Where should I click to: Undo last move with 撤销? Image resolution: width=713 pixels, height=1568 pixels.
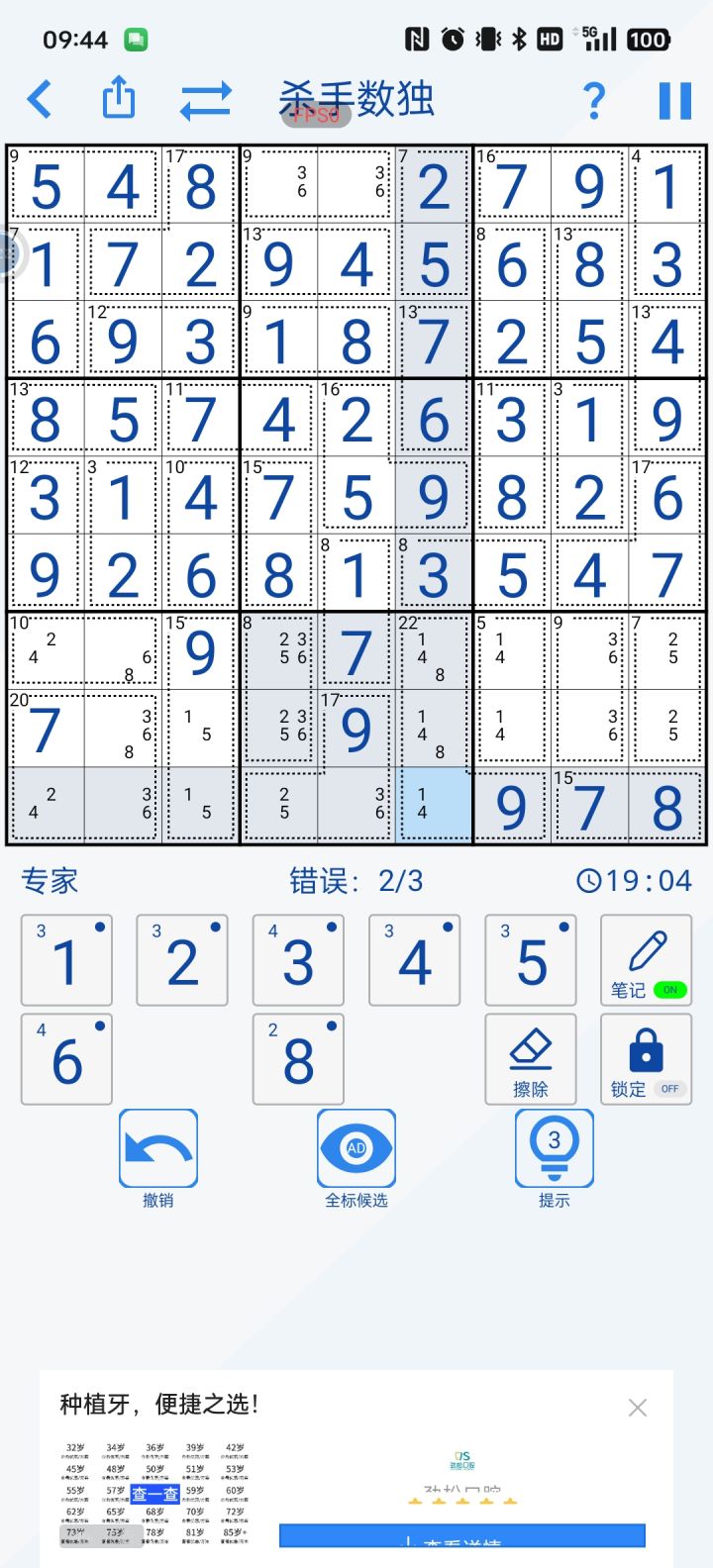[158, 1158]
